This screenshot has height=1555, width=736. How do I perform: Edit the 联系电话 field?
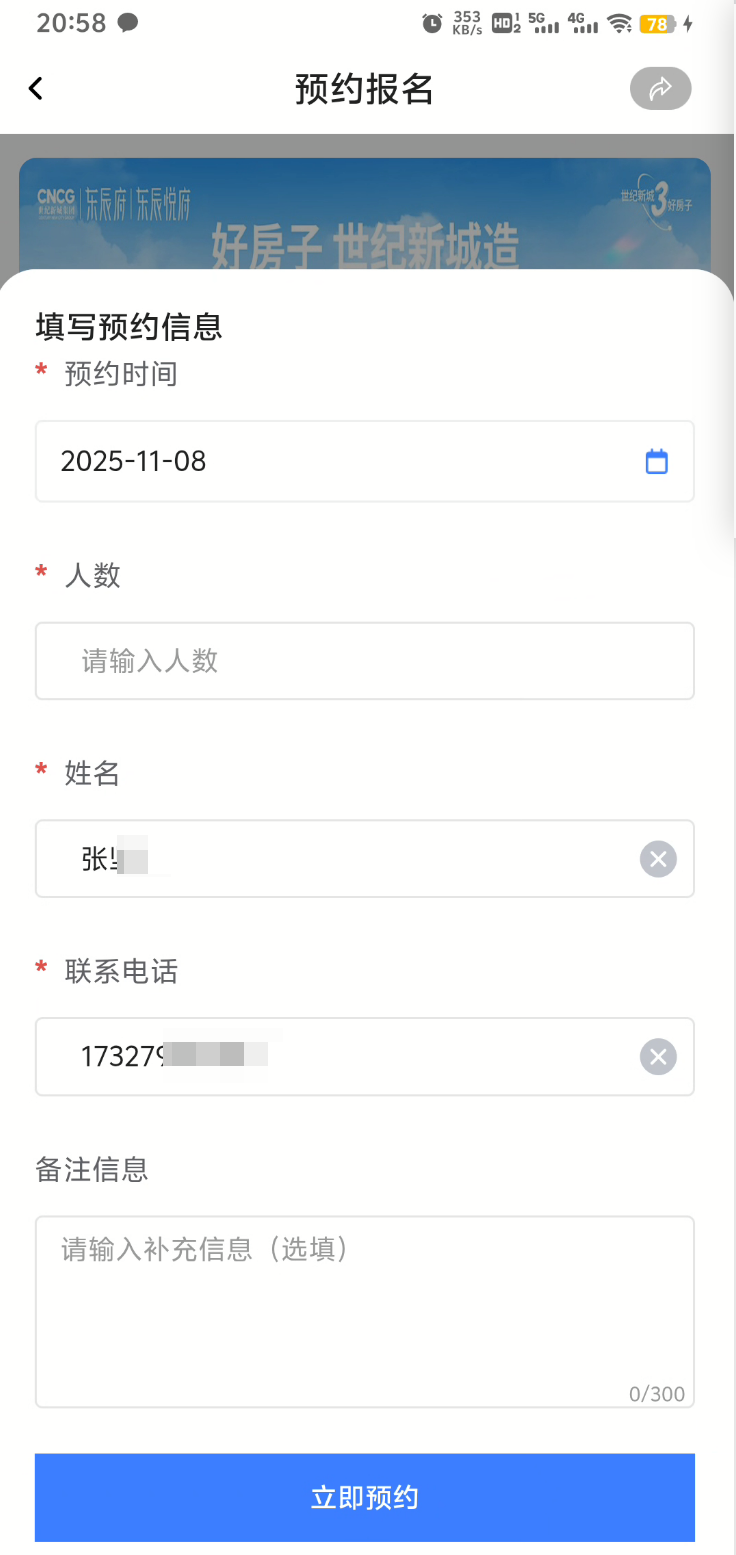[x=340, y=1057]
